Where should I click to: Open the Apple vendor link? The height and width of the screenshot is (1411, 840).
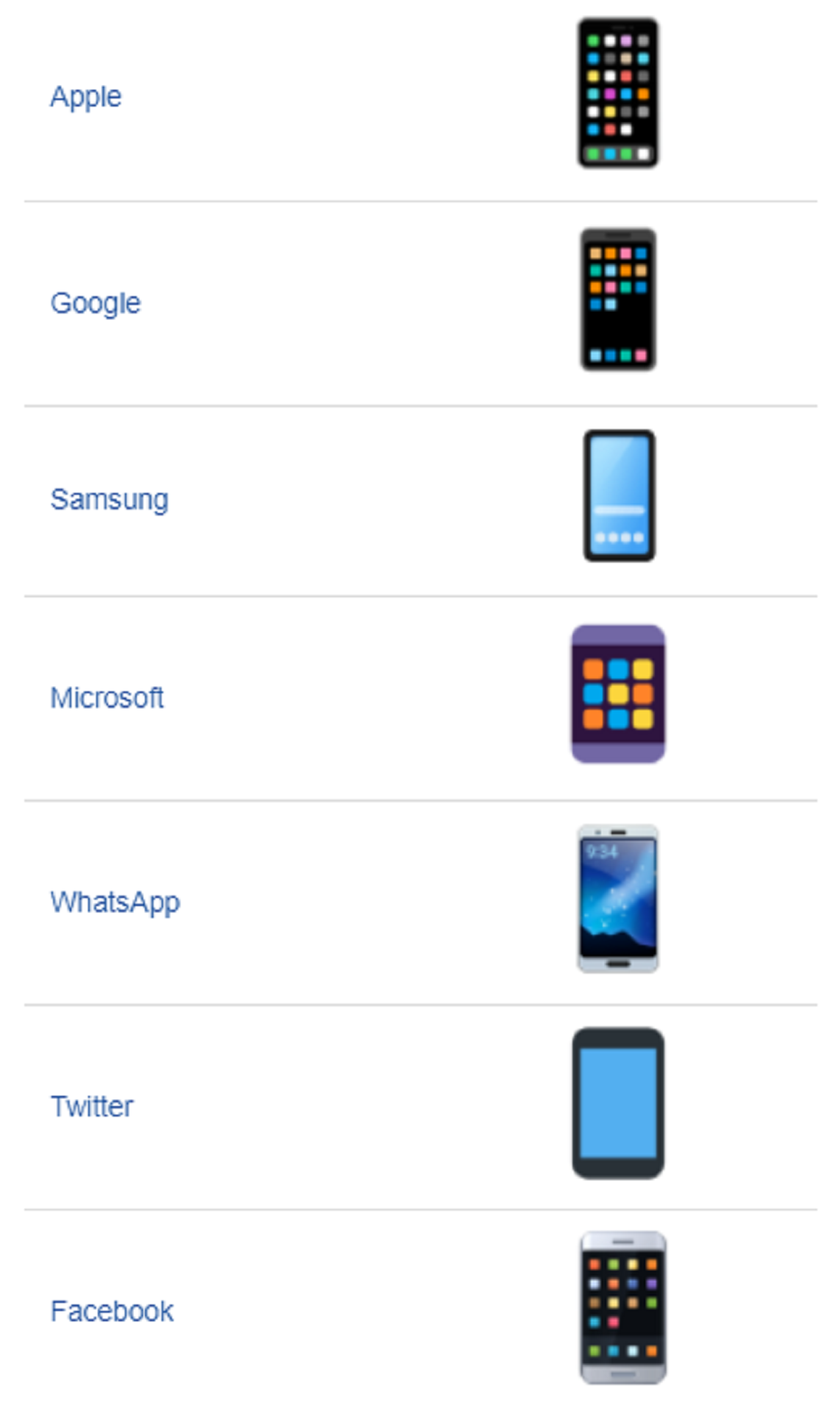[86, 97]
